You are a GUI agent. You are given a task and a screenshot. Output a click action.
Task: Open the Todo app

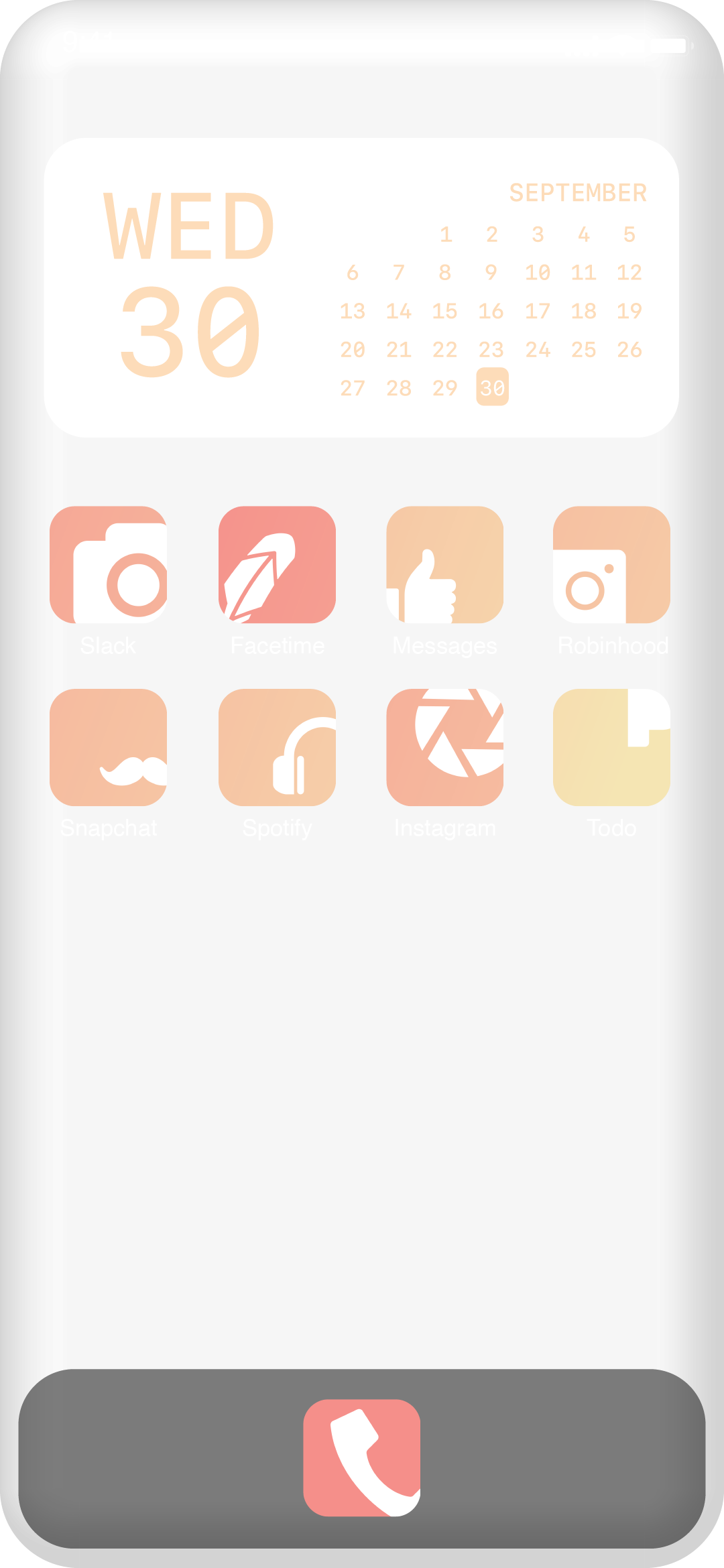coord(611,747)
